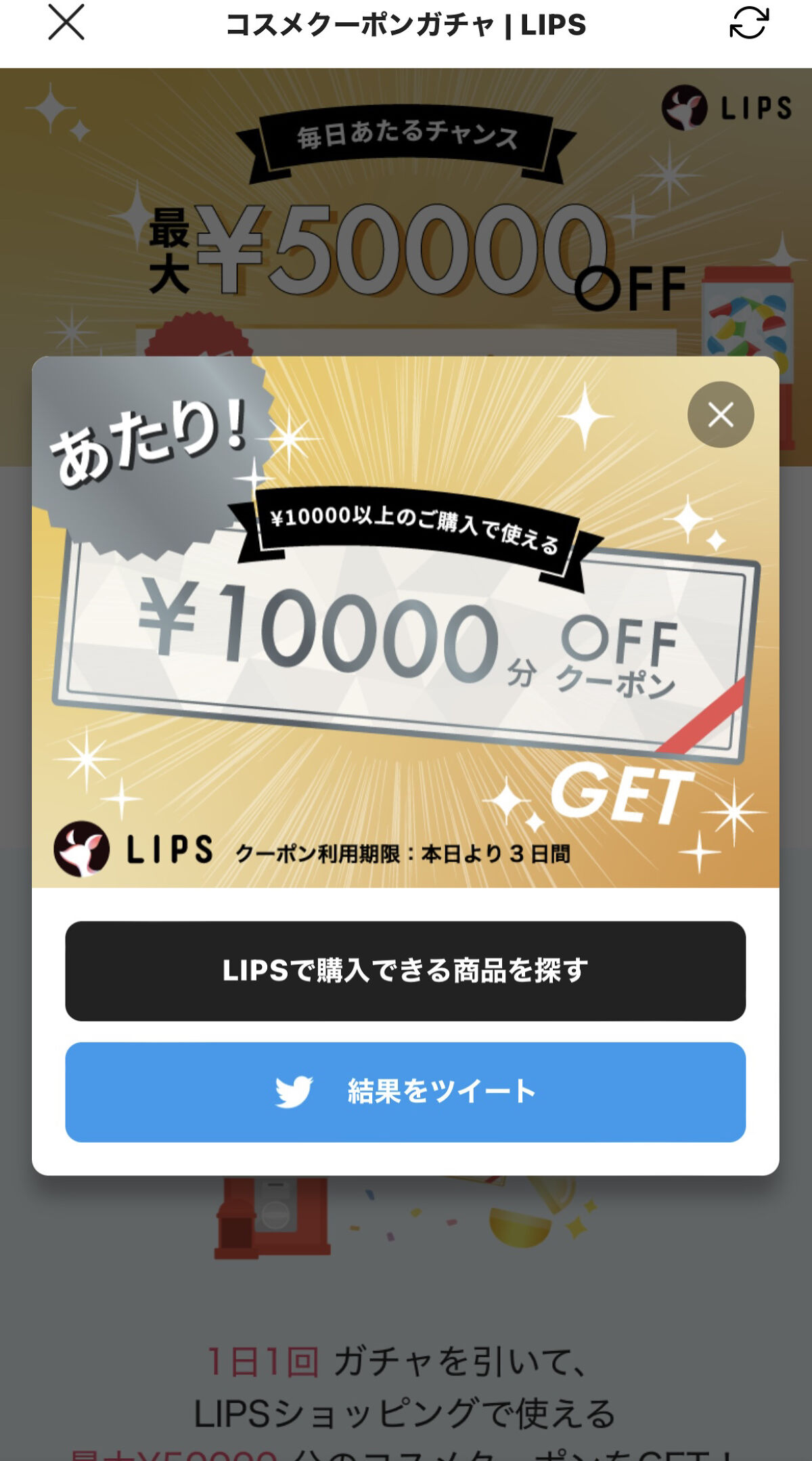Tweet the result with 結果をツイート

pos(405,1091)
